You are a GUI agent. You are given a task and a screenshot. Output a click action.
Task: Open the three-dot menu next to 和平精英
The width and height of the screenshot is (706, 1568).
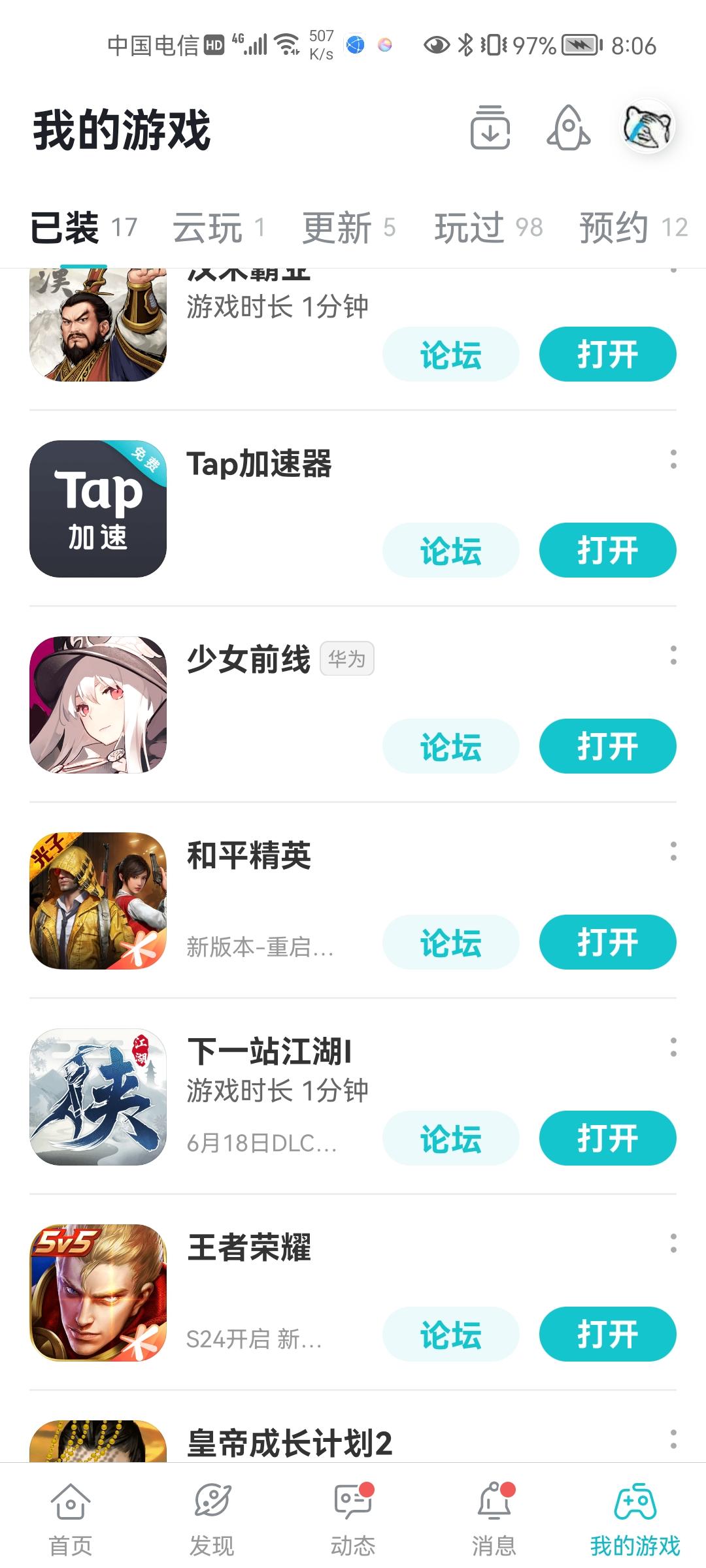pyautogui.click(x=673, y=853)
